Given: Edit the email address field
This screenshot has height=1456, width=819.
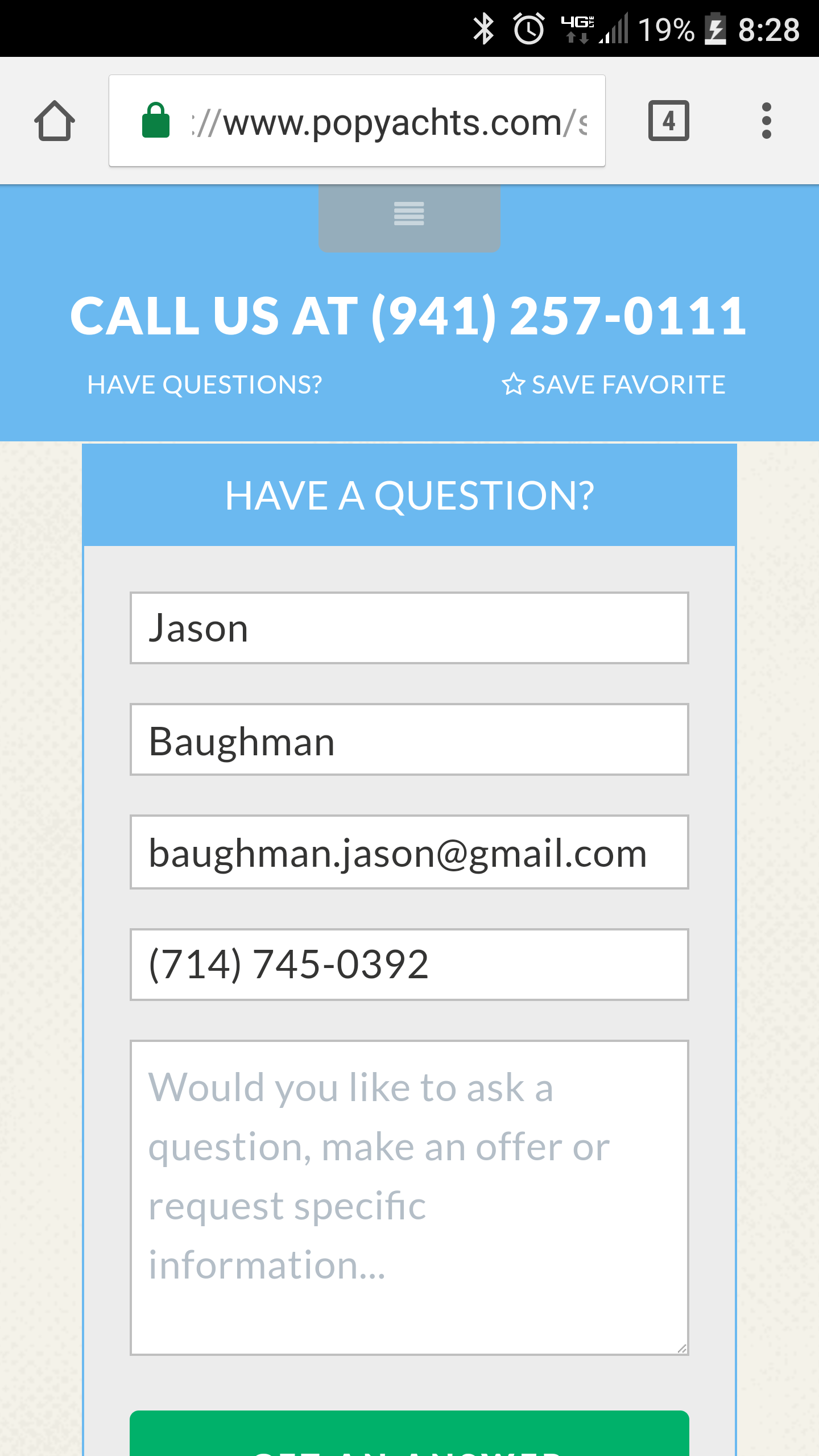Looking at the screenshot, I should point(409,852).
